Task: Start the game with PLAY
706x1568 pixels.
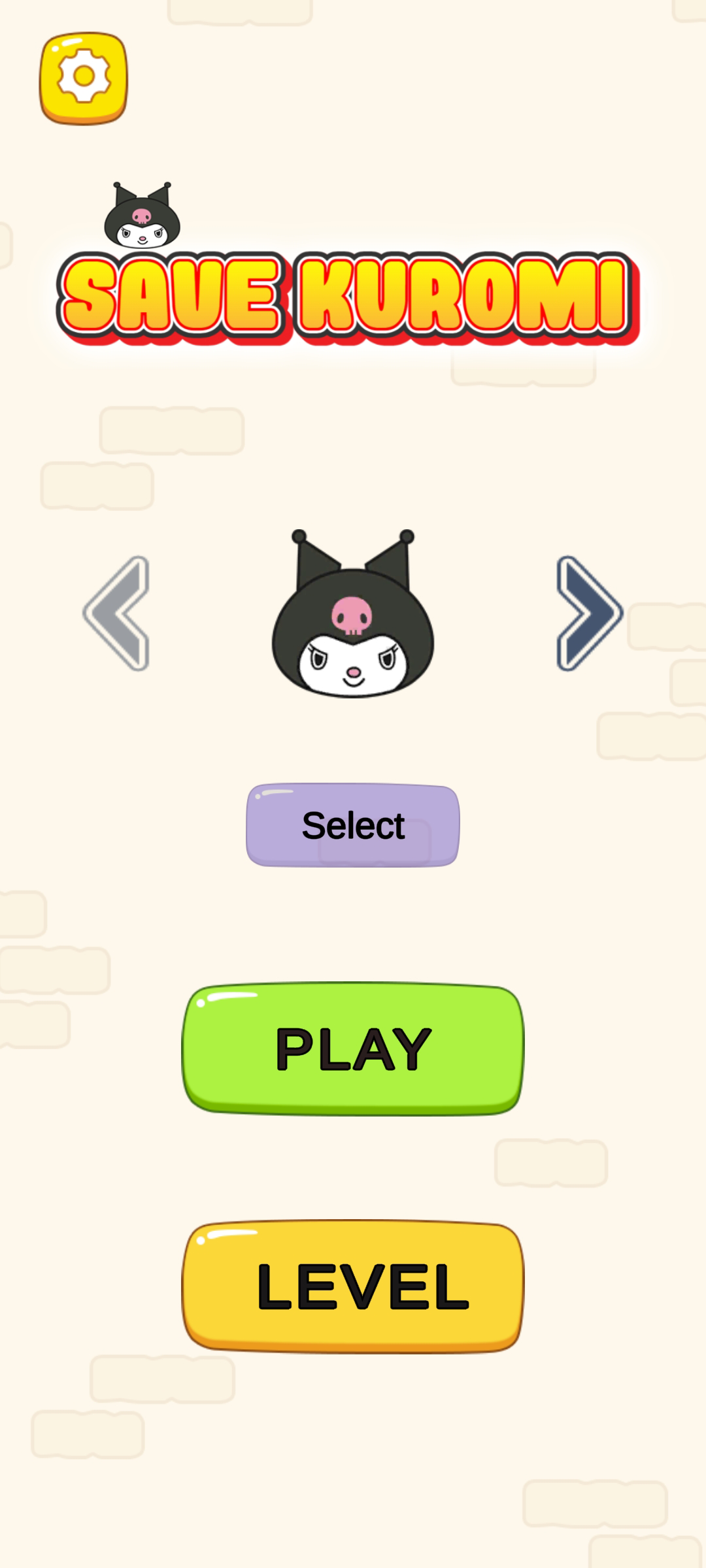Action: click(x=353, y=1049)
